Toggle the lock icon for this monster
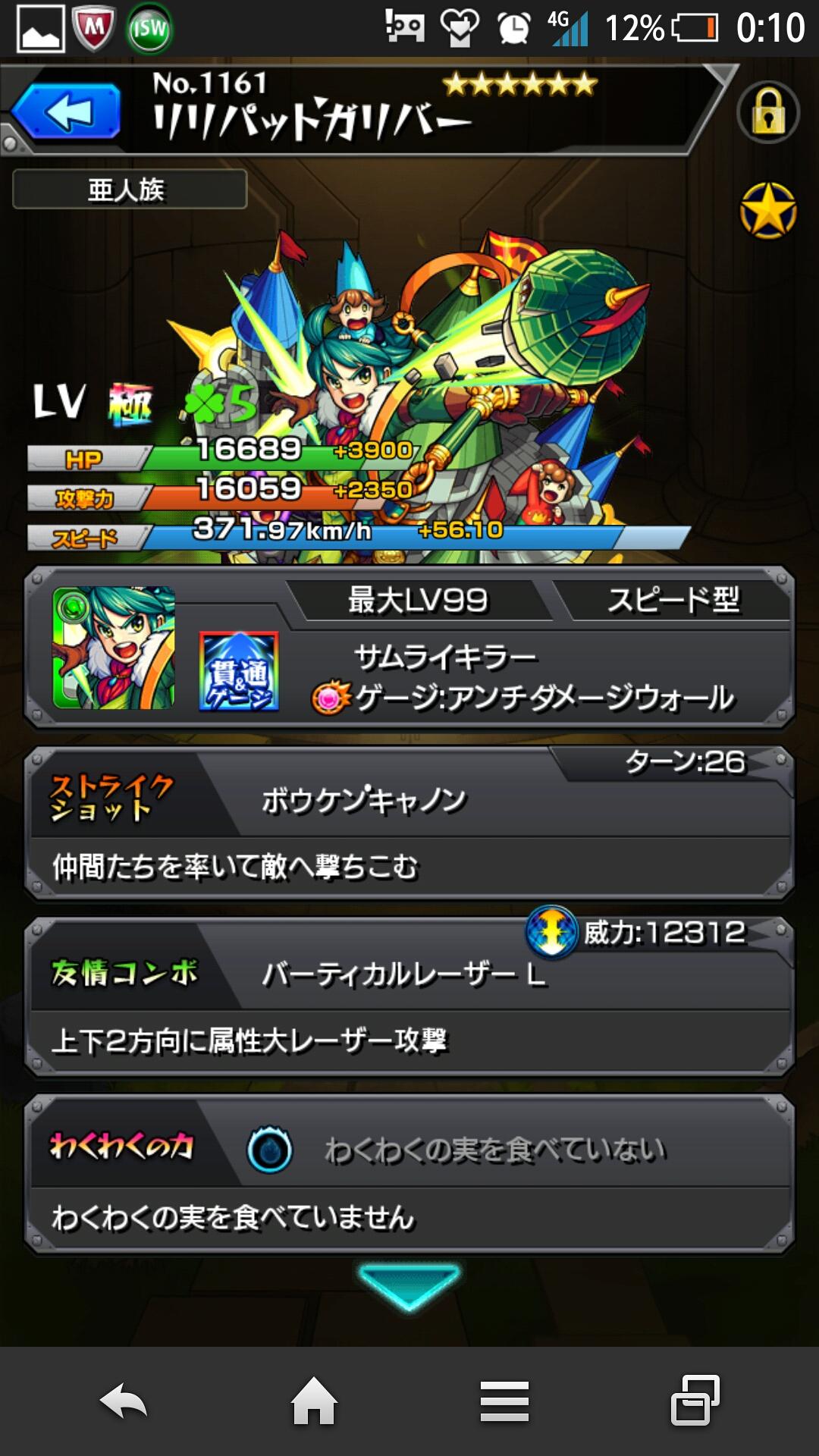This screenshot has width=819, height=1456. pos(767,112)
